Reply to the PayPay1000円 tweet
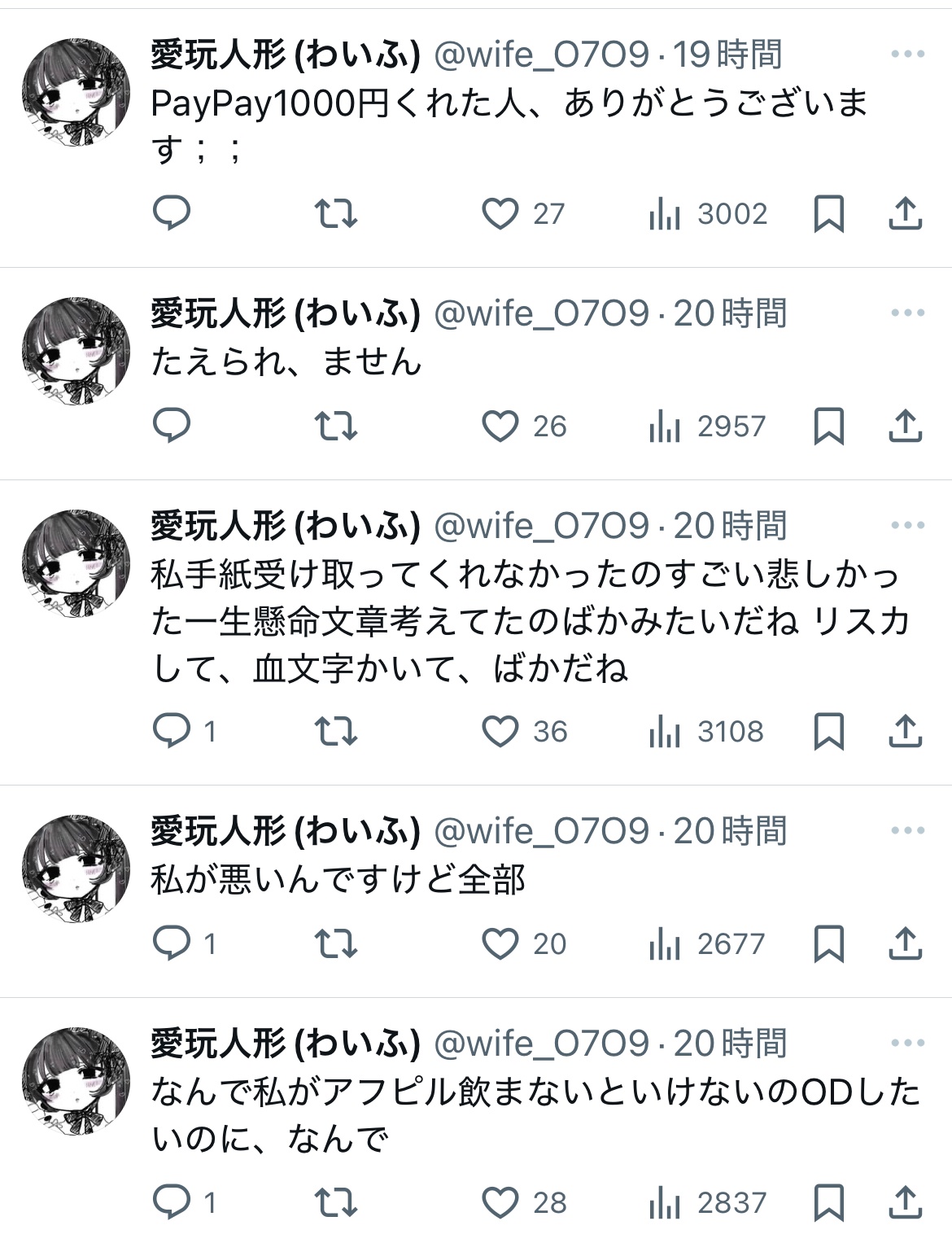The image size is (952, 1256). coord(172,213)
